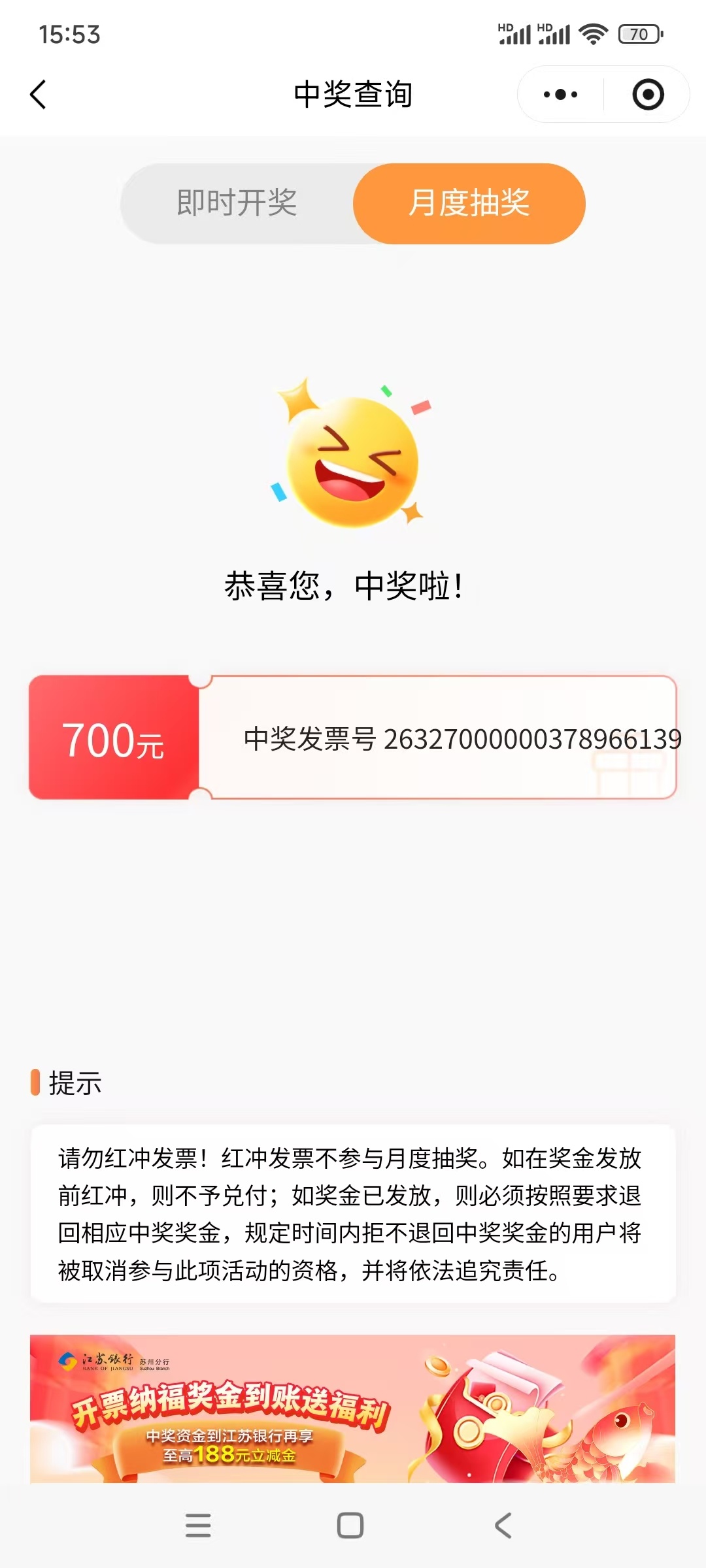This screenshot has height=1568, width=706.
Task: Go back from 中奖查询 page
Action: coord(39,95)
